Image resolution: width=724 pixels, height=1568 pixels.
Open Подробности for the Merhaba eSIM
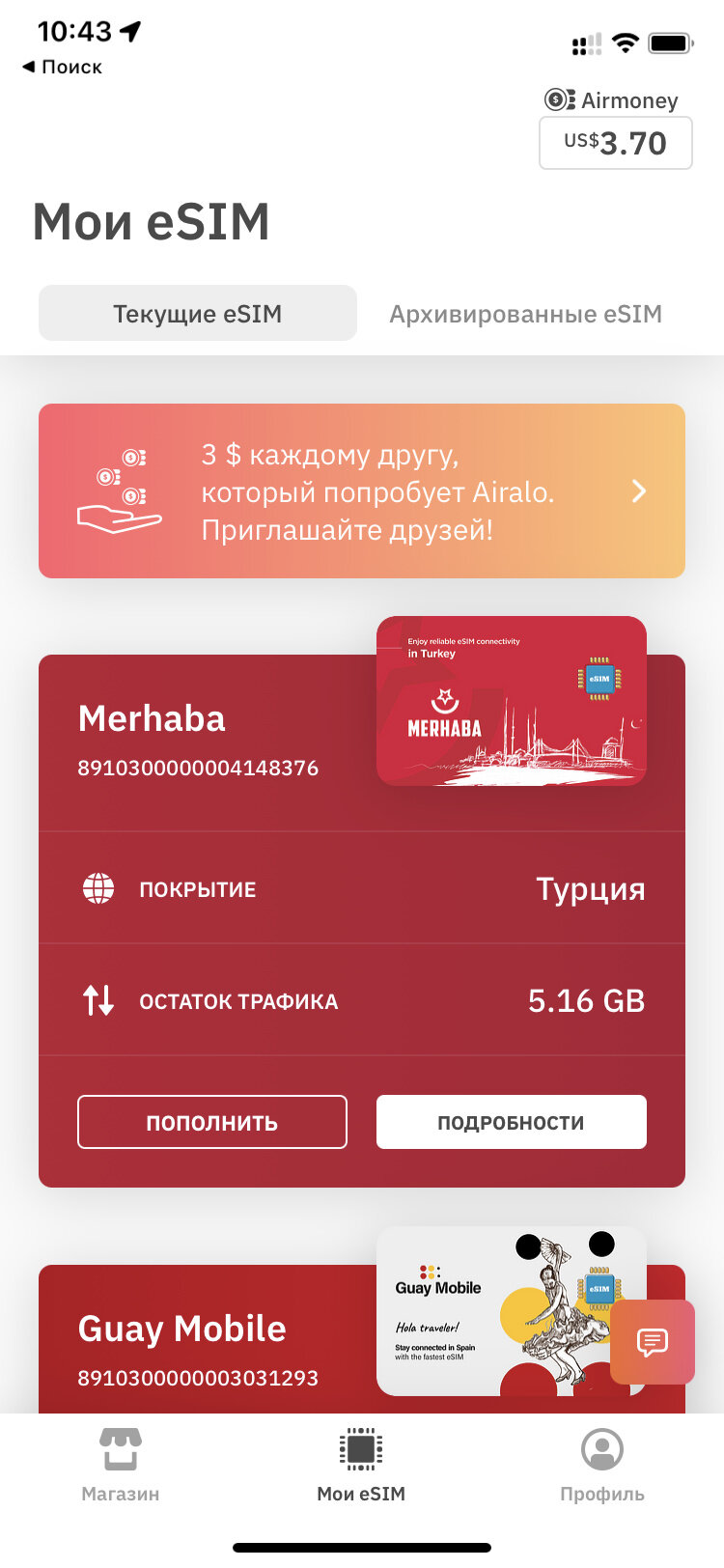point(512,1122)
